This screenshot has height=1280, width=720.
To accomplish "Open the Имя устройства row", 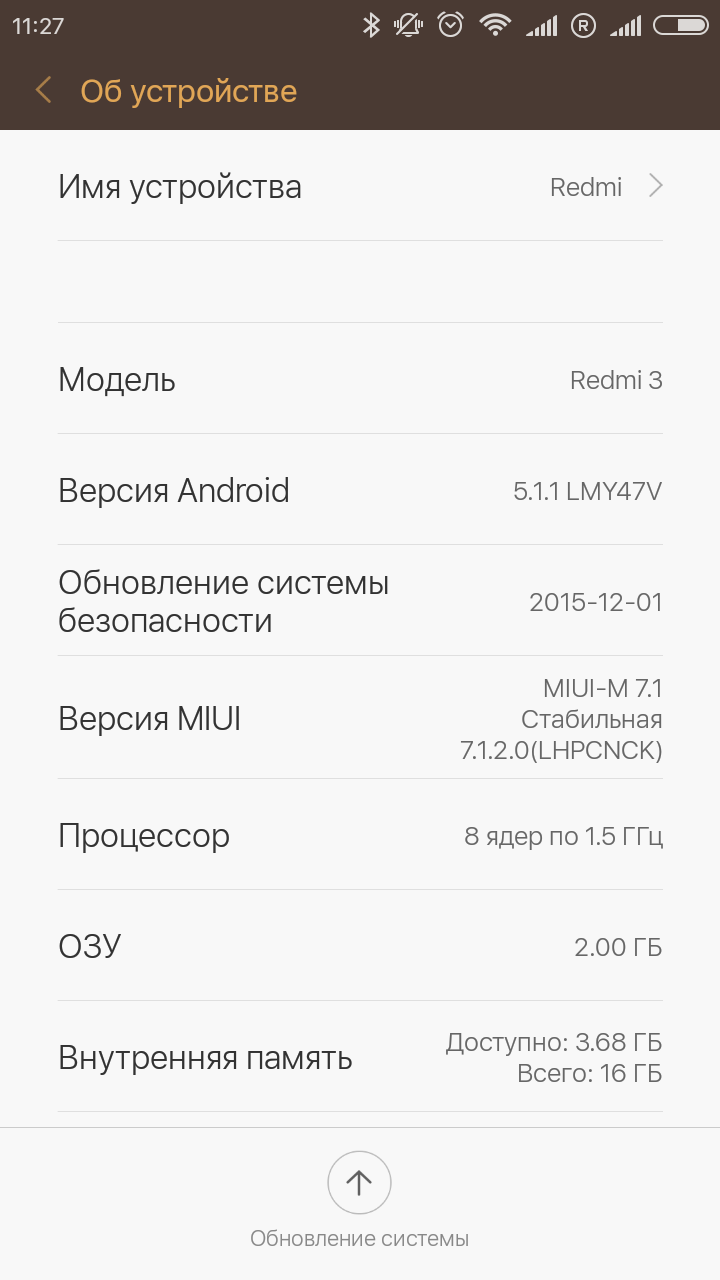I will point(360,187).
